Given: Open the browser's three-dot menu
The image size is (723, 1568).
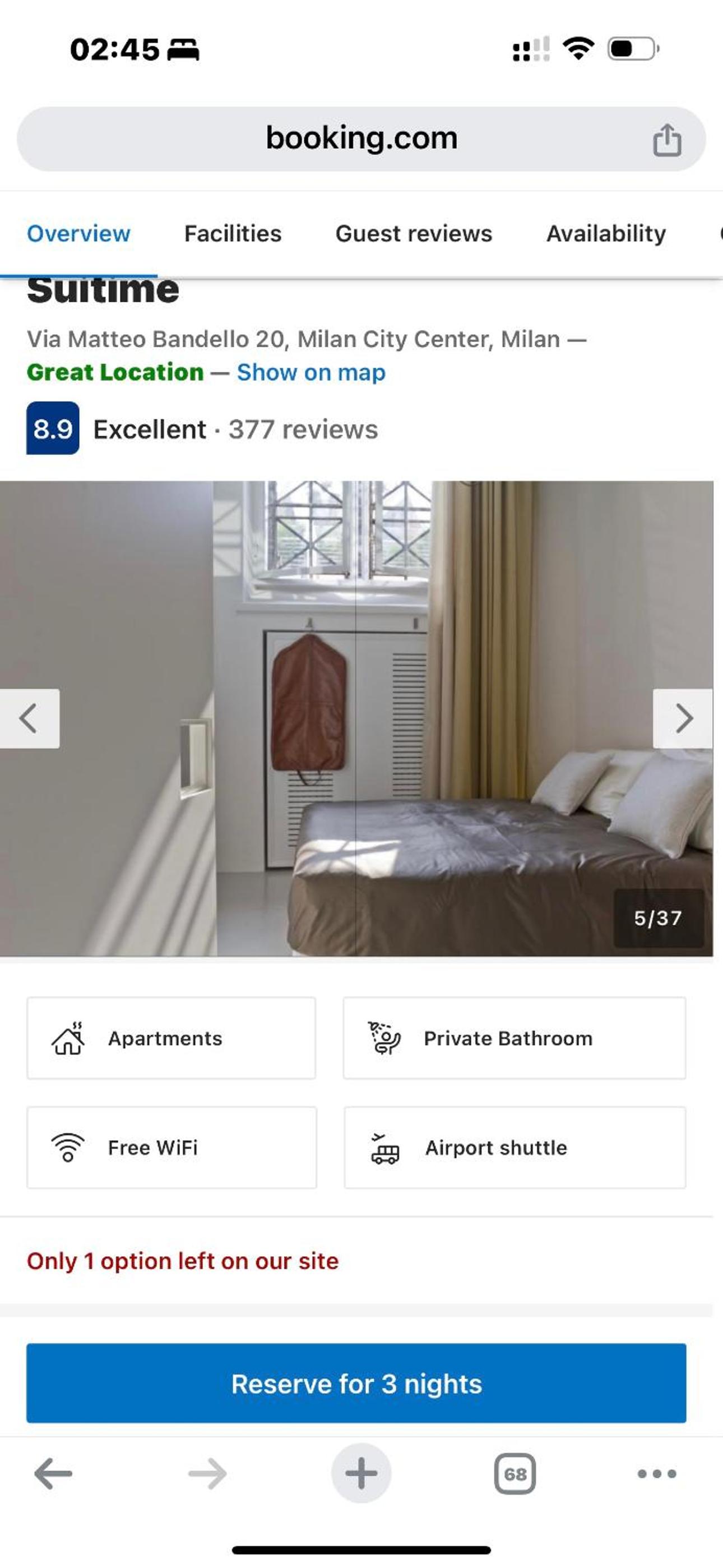Looking at the screenshot, I should coord(657,1474).
